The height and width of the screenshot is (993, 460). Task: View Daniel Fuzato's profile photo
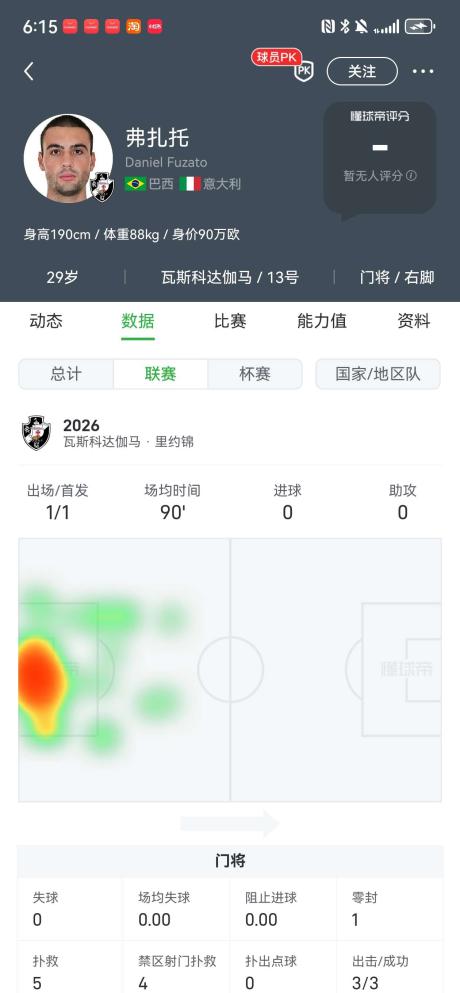click(x=68, y=158)
